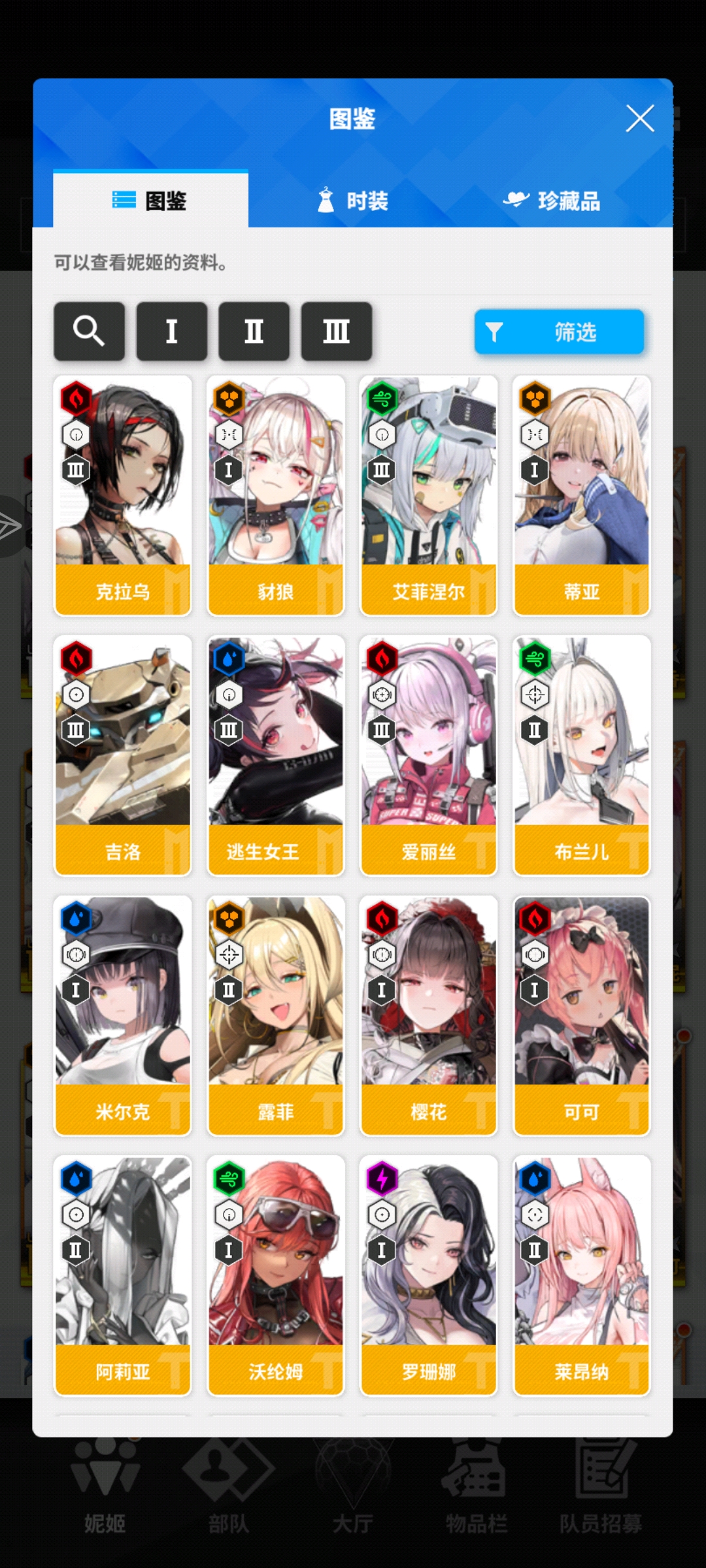Viewport: 706px width, 1568px height.
Task: Filter by burst III button
Action: click(336, 331)
